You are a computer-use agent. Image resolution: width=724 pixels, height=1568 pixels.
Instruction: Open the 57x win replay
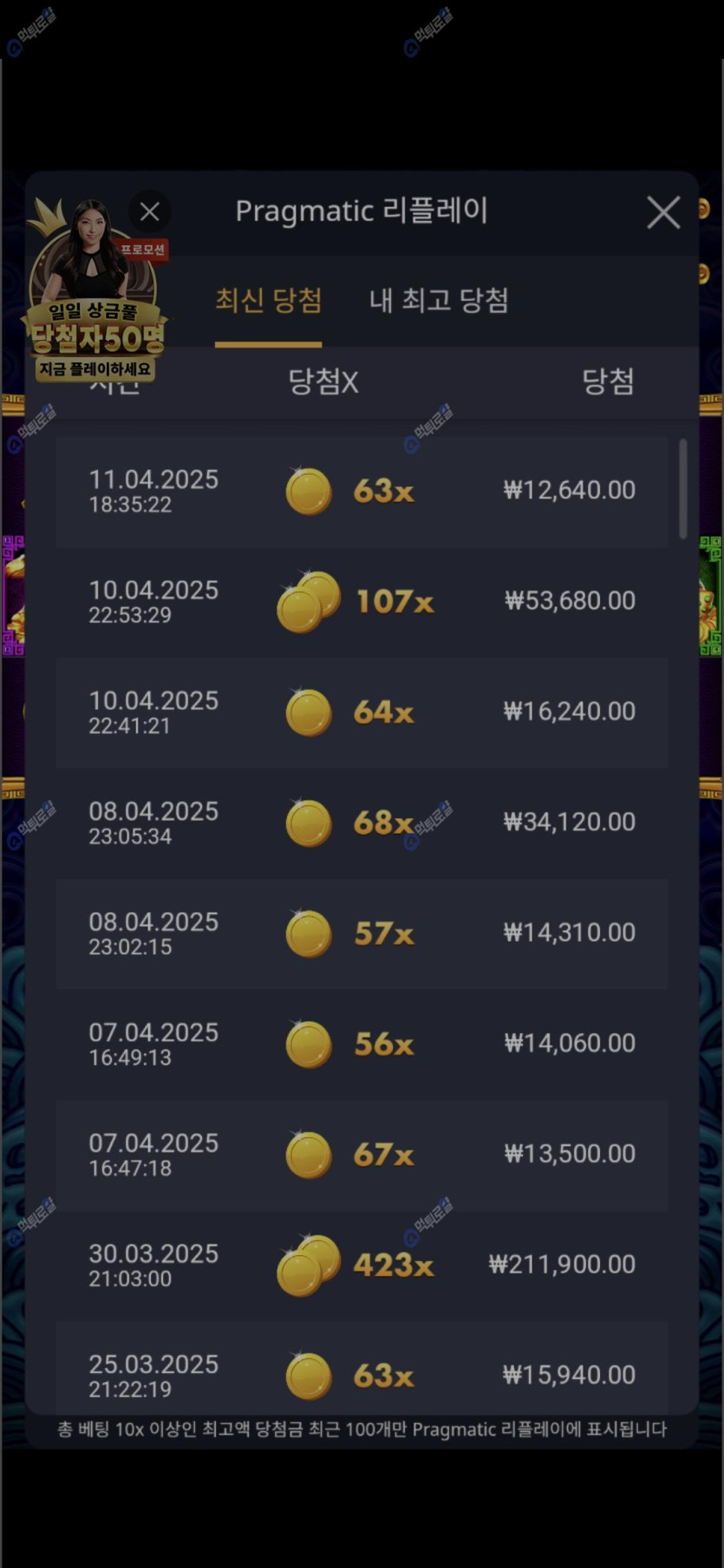(362, 934)
